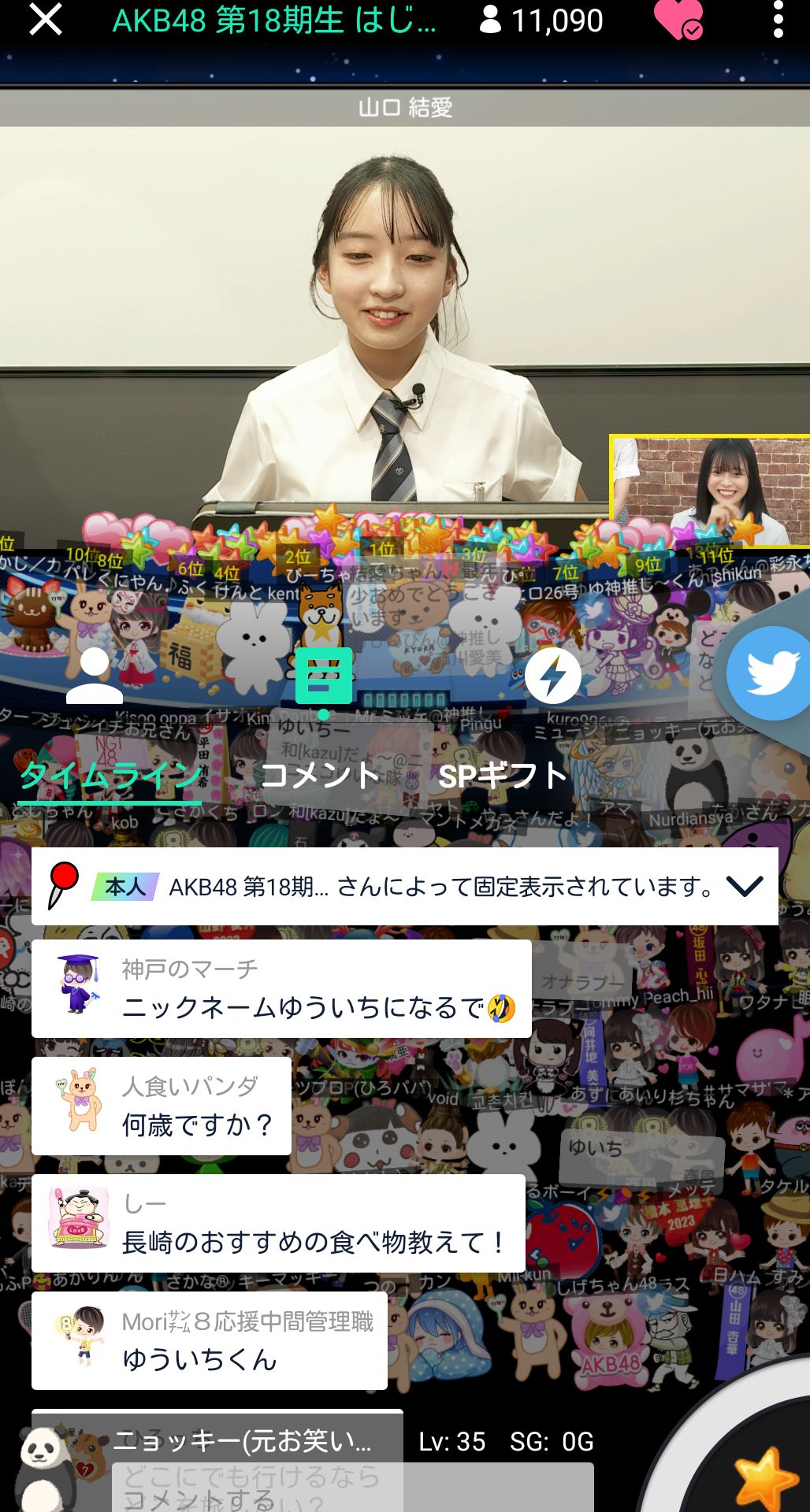Open the viewer profile icon tab
Screen dimensions: 810x1512
[95, 676]
